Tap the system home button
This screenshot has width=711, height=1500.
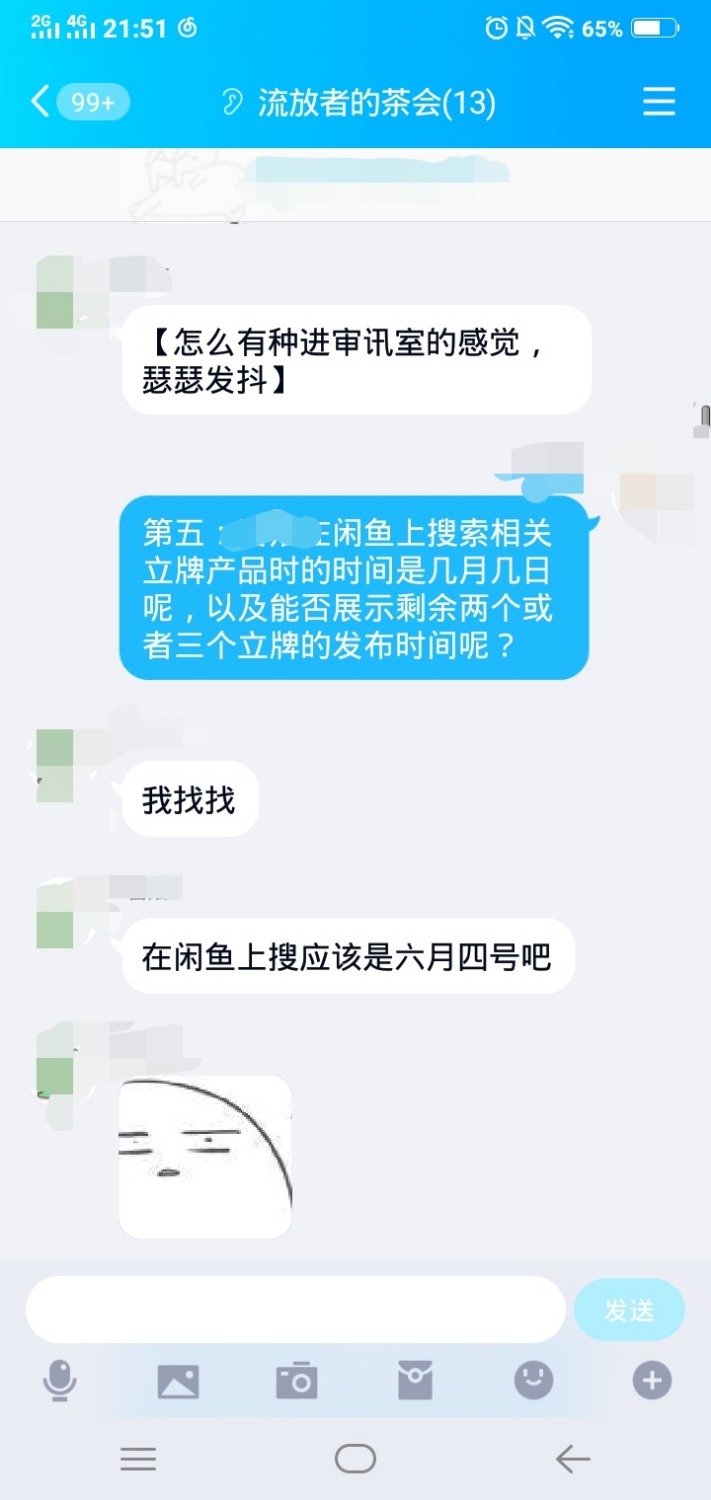355,1459
